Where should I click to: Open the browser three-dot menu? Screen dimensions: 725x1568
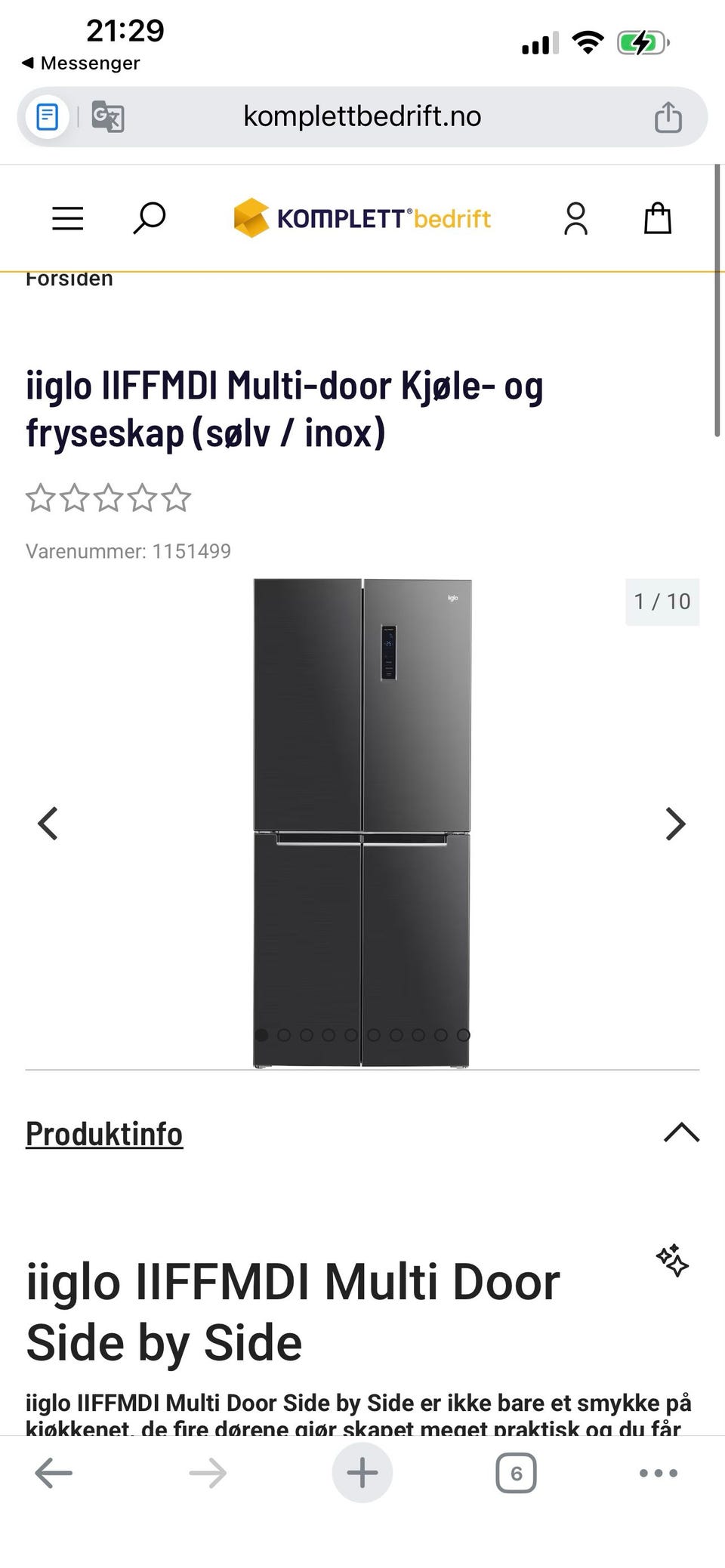tap(658, 1472)
